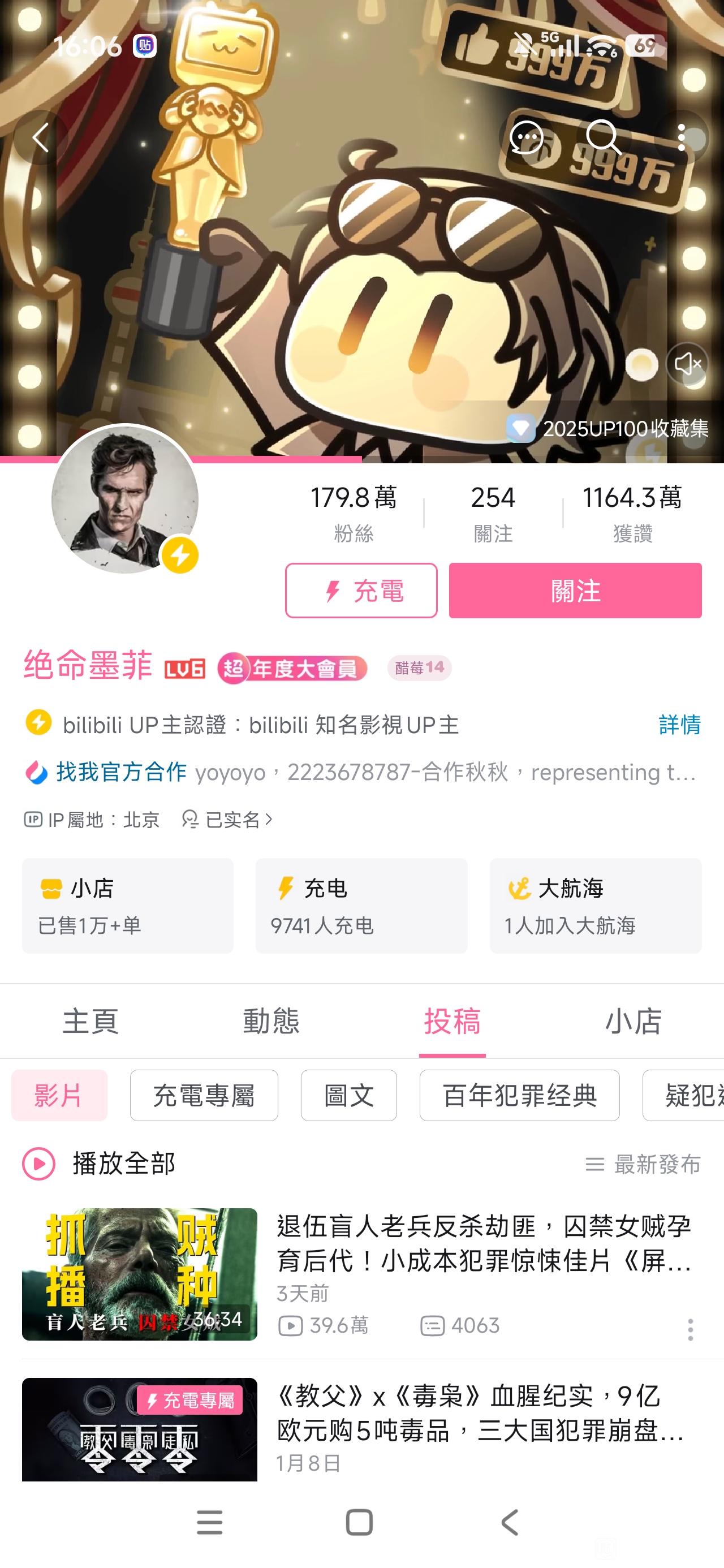Change sort order from 最新發布
This screenshot has width=724, height=1568.
tap(643, 1165)
